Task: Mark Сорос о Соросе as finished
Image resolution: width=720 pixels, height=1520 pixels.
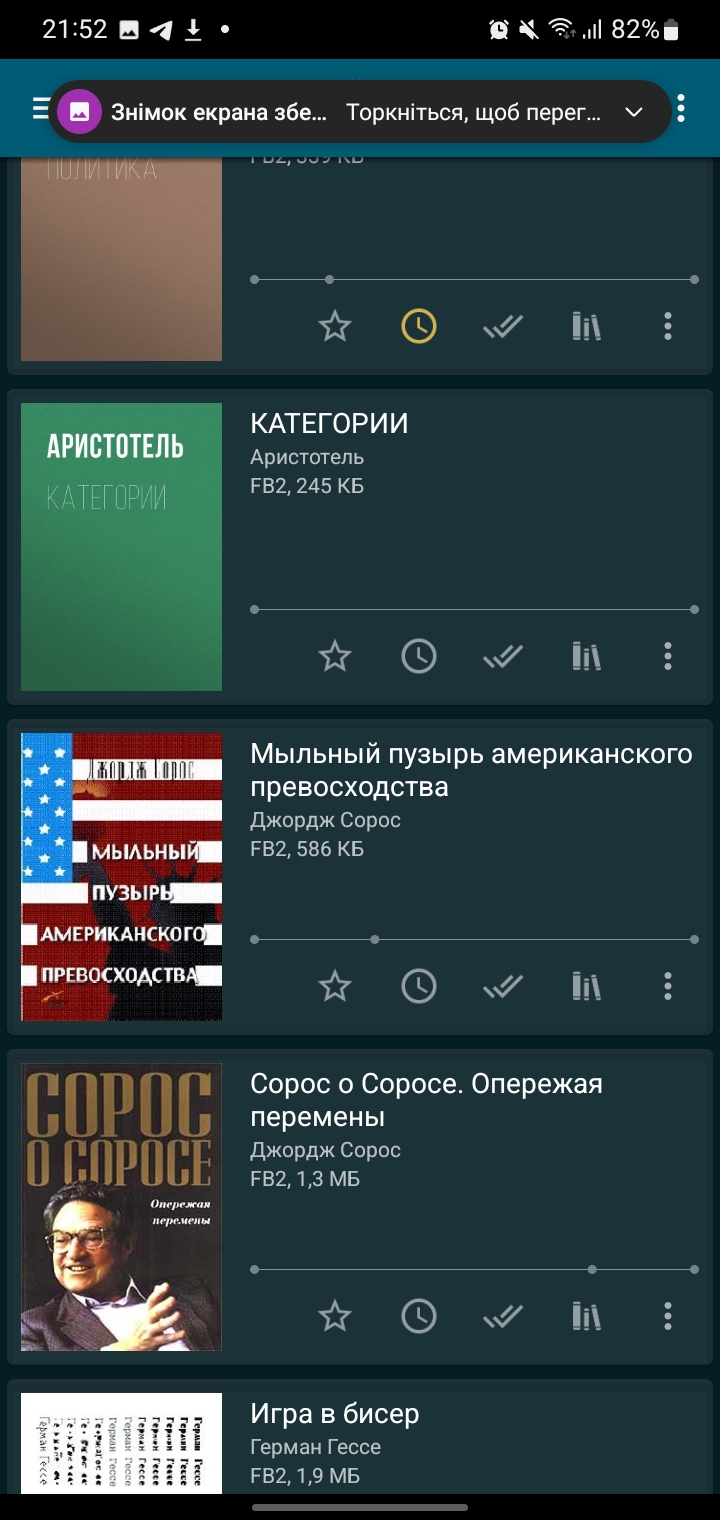Action: tap(503, 1316)
